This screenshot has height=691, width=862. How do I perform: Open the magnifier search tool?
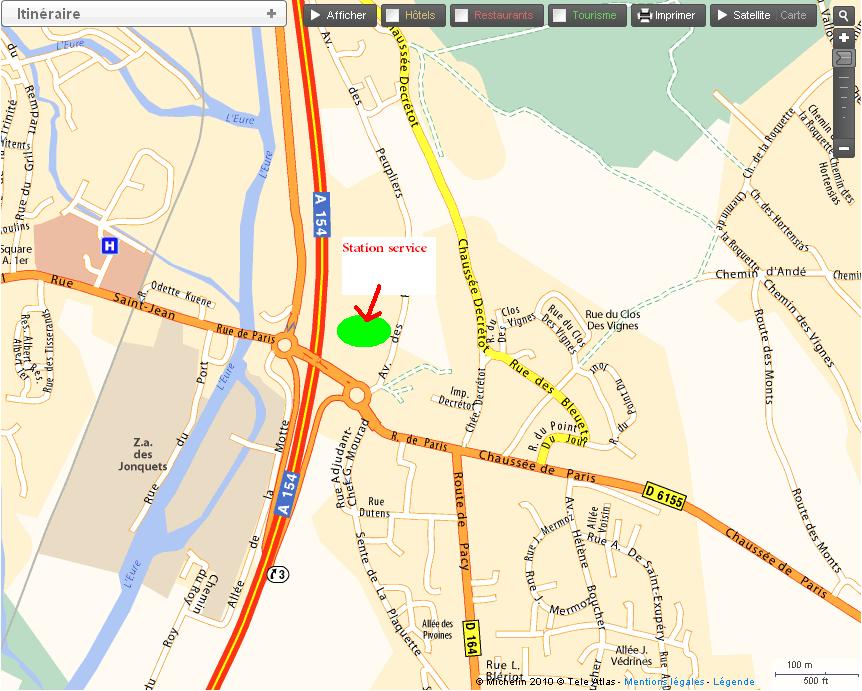click(x=845, y=15)
